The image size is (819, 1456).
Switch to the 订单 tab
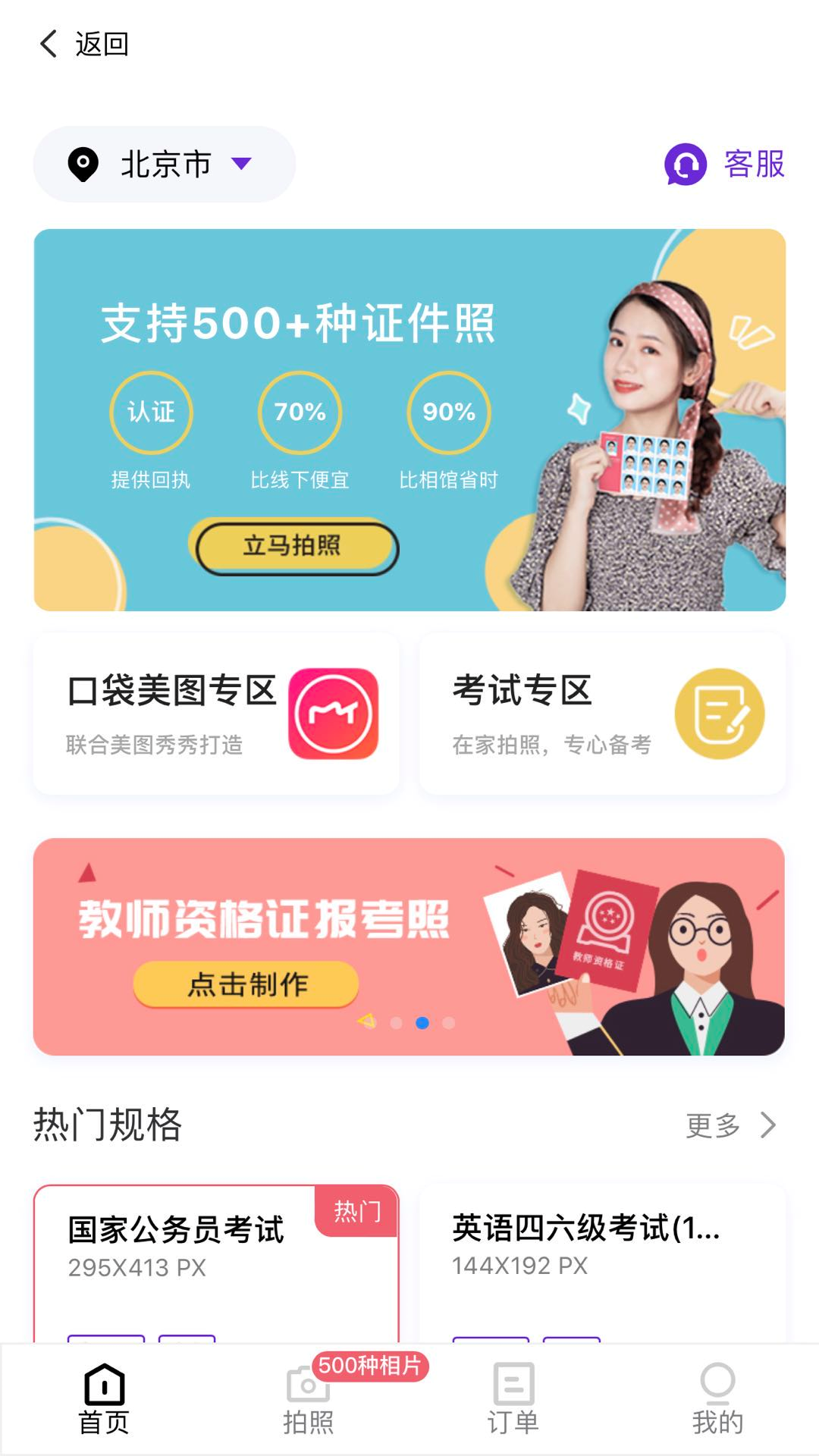(x=513, y=1400)
